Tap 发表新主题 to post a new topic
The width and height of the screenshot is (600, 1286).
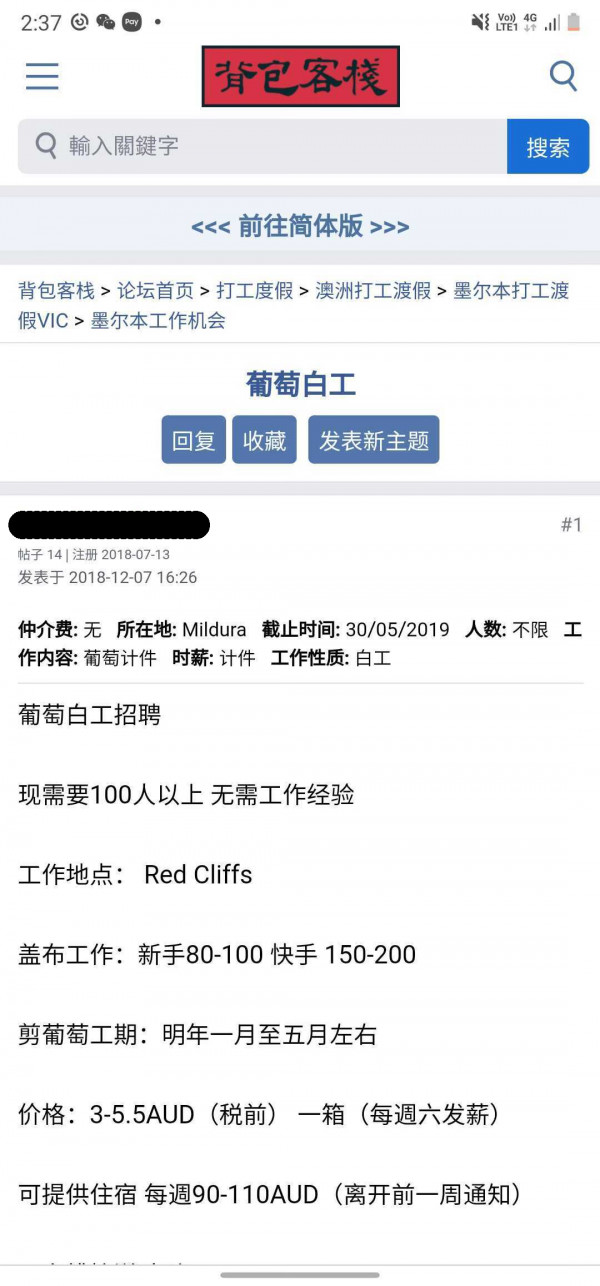(373, 440)
